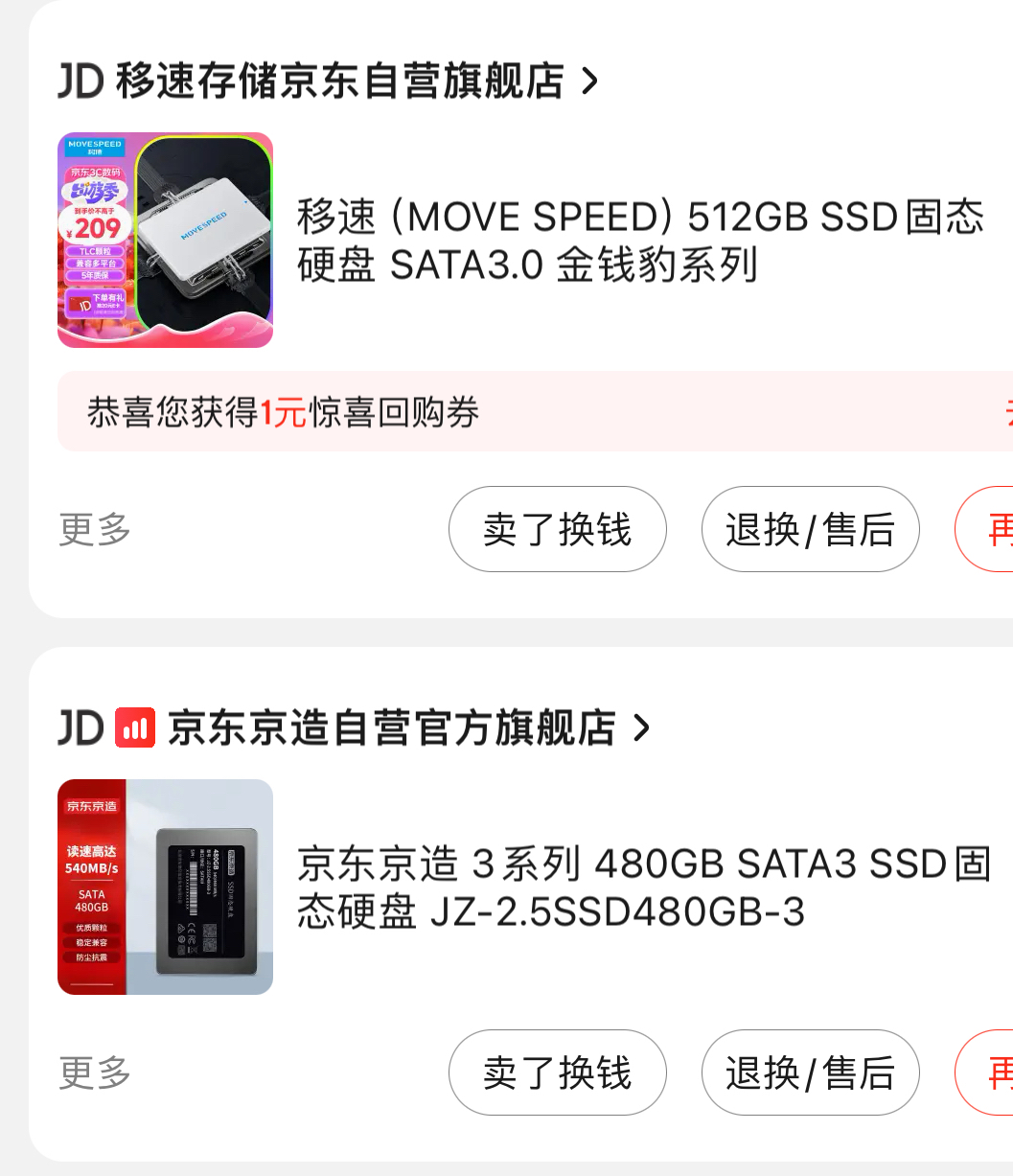This screenshot has width=1013, height=1176.
Task: Expand the 移速存储京东自营旗舰店 store chevron
Action: pos(589,81)
